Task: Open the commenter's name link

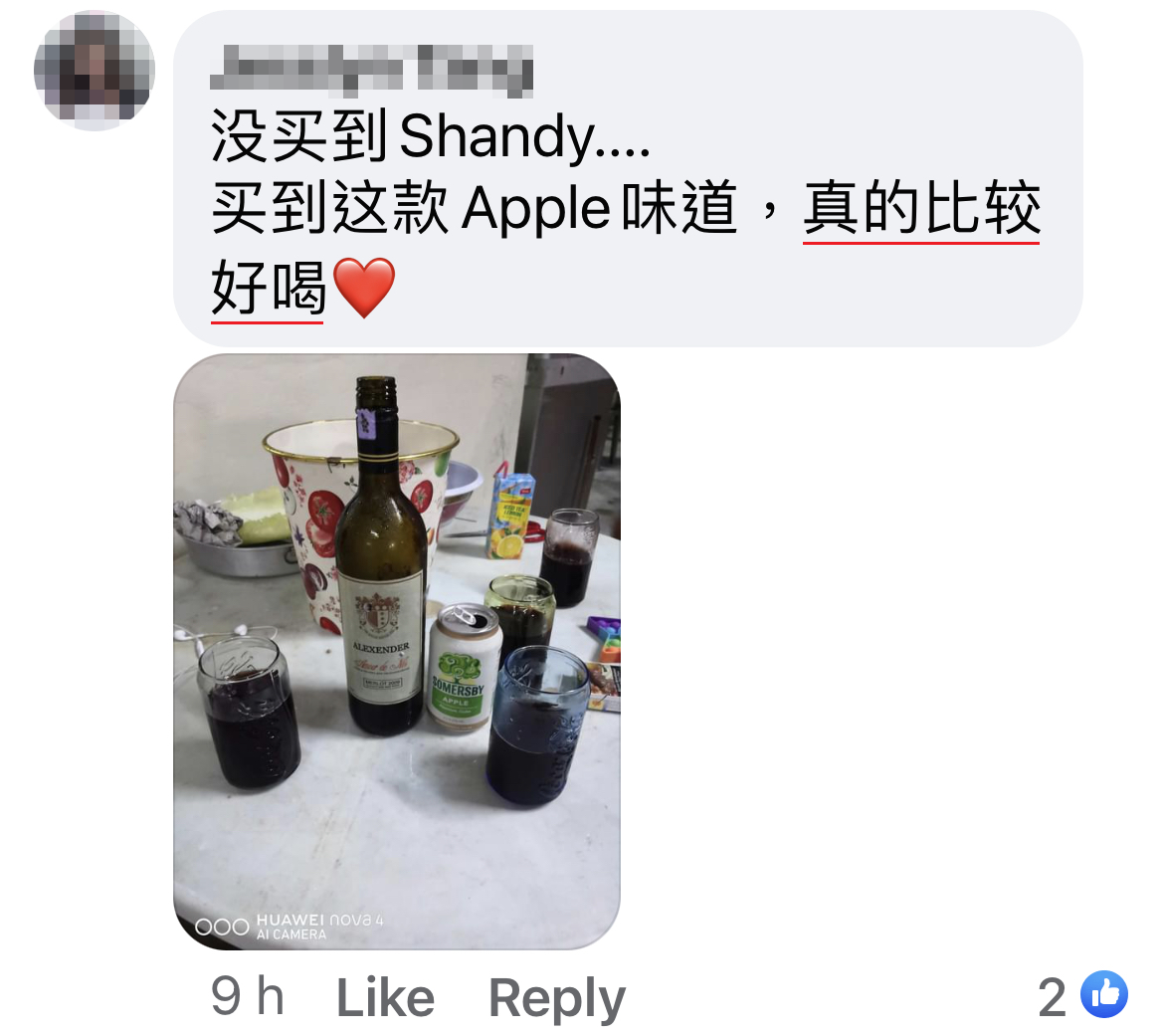Action: coord(372,71)
